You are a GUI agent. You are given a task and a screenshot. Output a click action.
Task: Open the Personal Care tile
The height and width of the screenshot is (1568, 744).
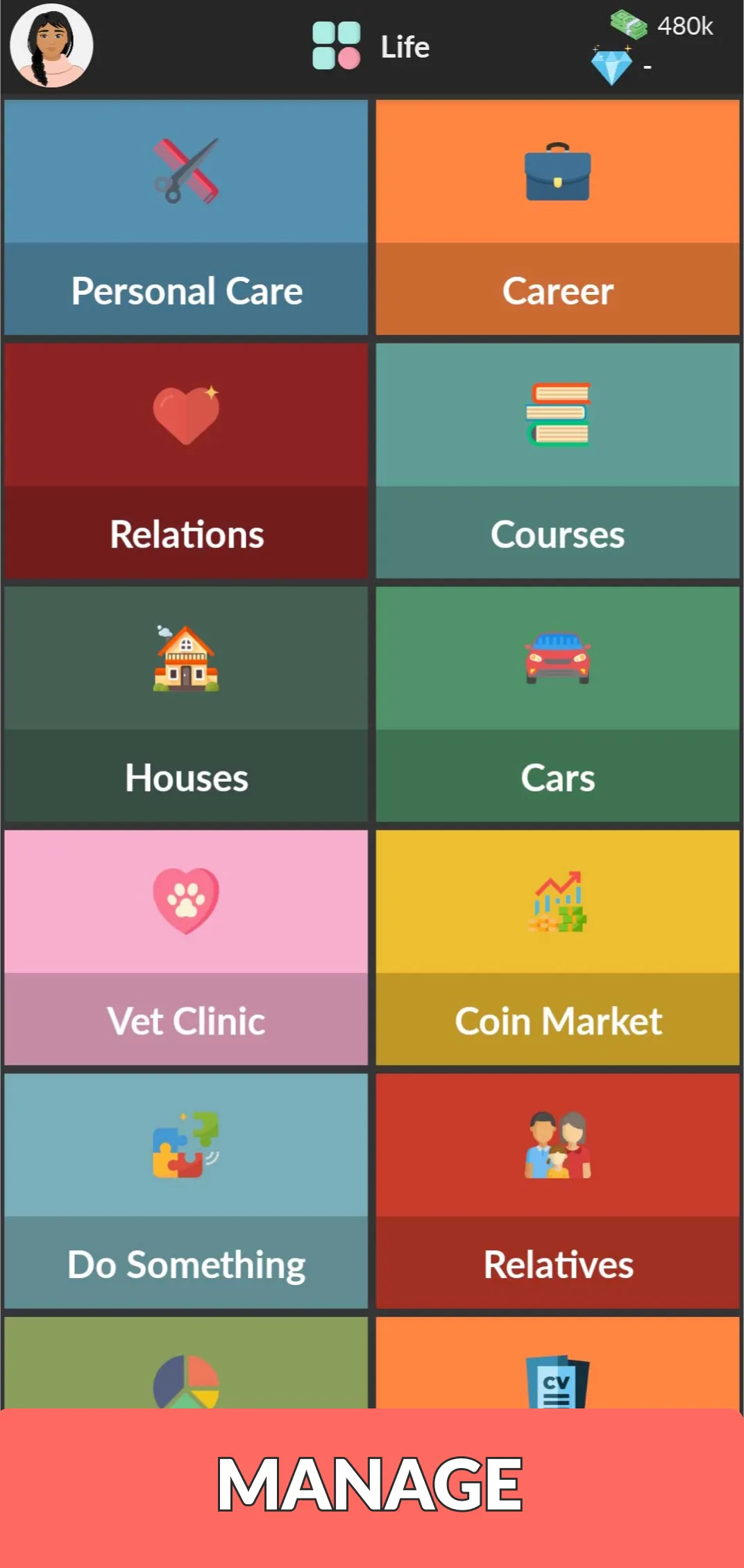tap(186, 217)
